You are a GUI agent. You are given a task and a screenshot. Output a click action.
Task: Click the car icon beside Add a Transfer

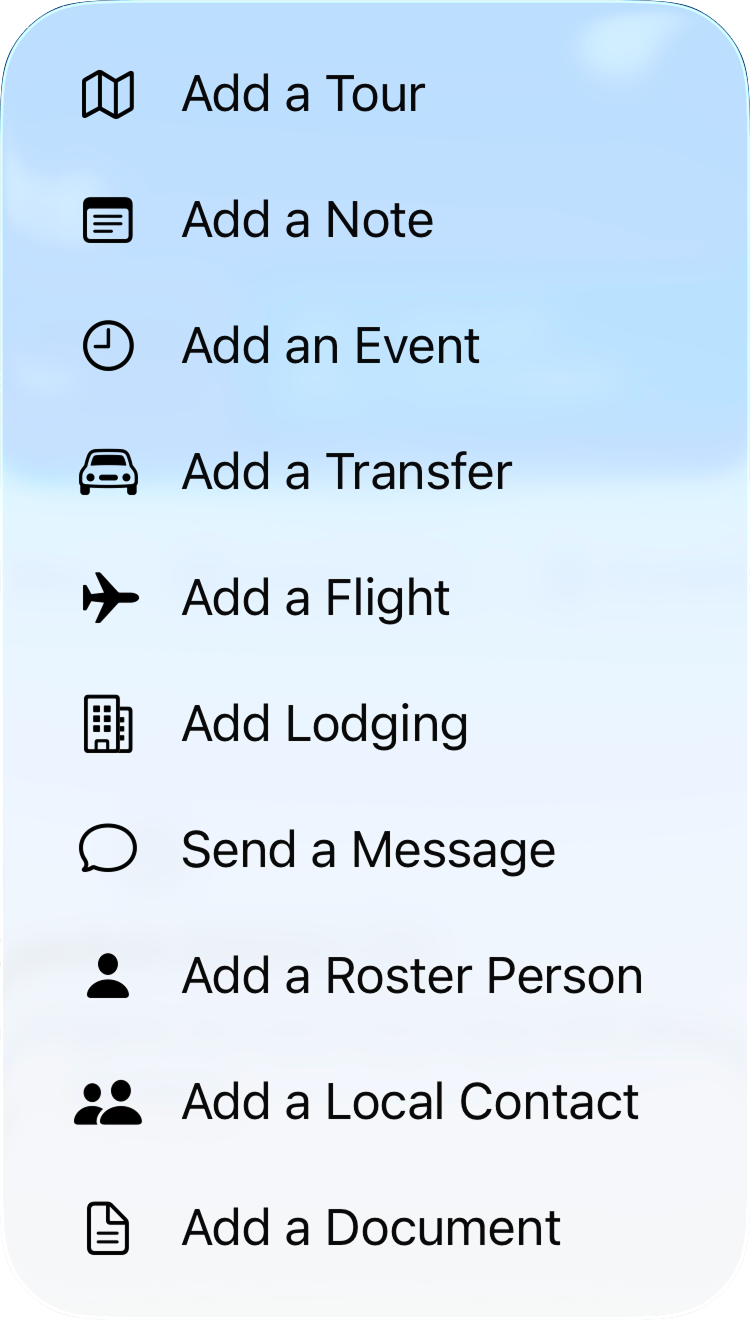coord(107,471)
